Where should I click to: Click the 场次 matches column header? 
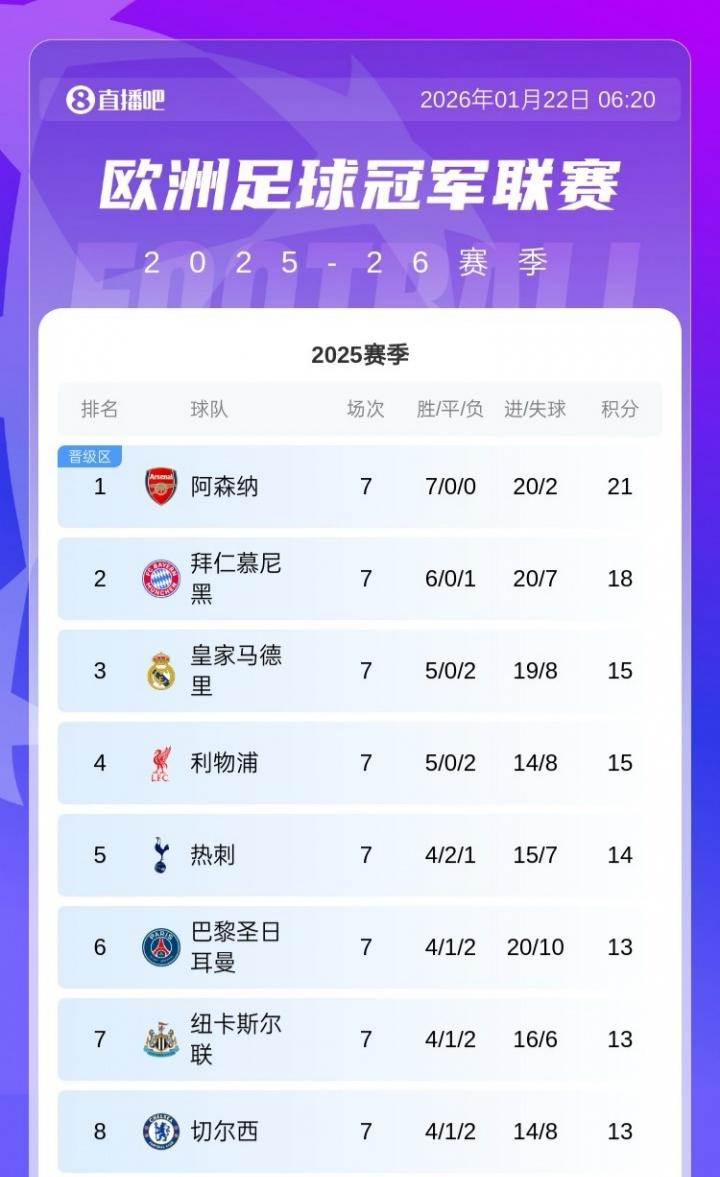coord(365,409)
